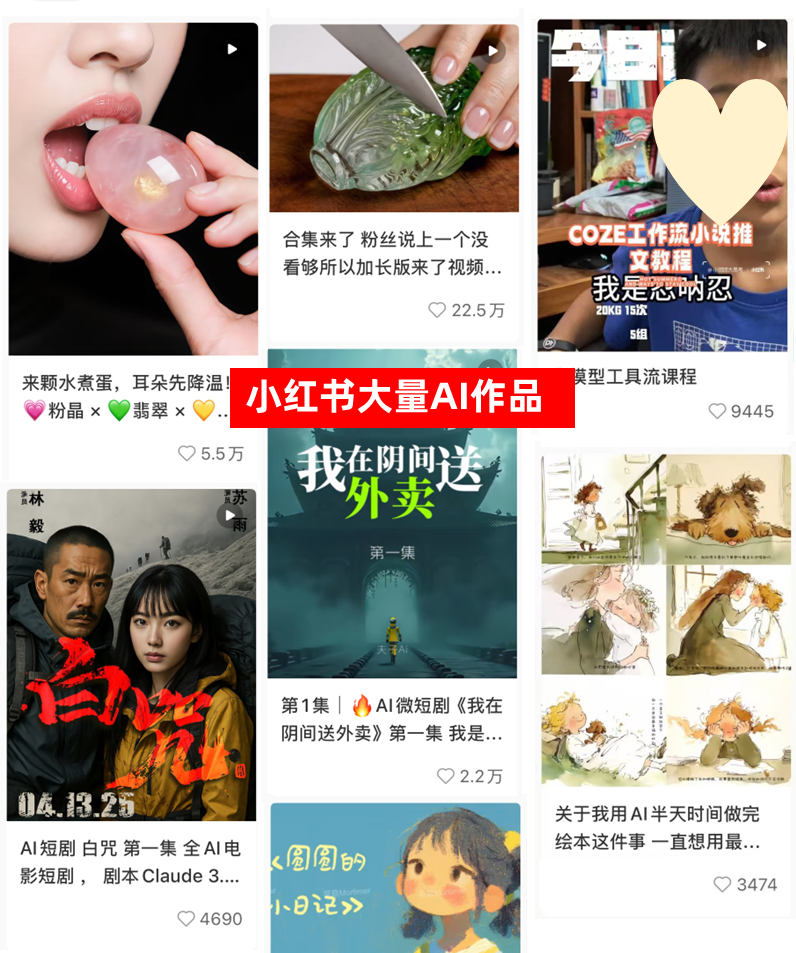The image size is (796, 953).
Task: Open the pink crystal egg video post
Action: tap(133, 189)
